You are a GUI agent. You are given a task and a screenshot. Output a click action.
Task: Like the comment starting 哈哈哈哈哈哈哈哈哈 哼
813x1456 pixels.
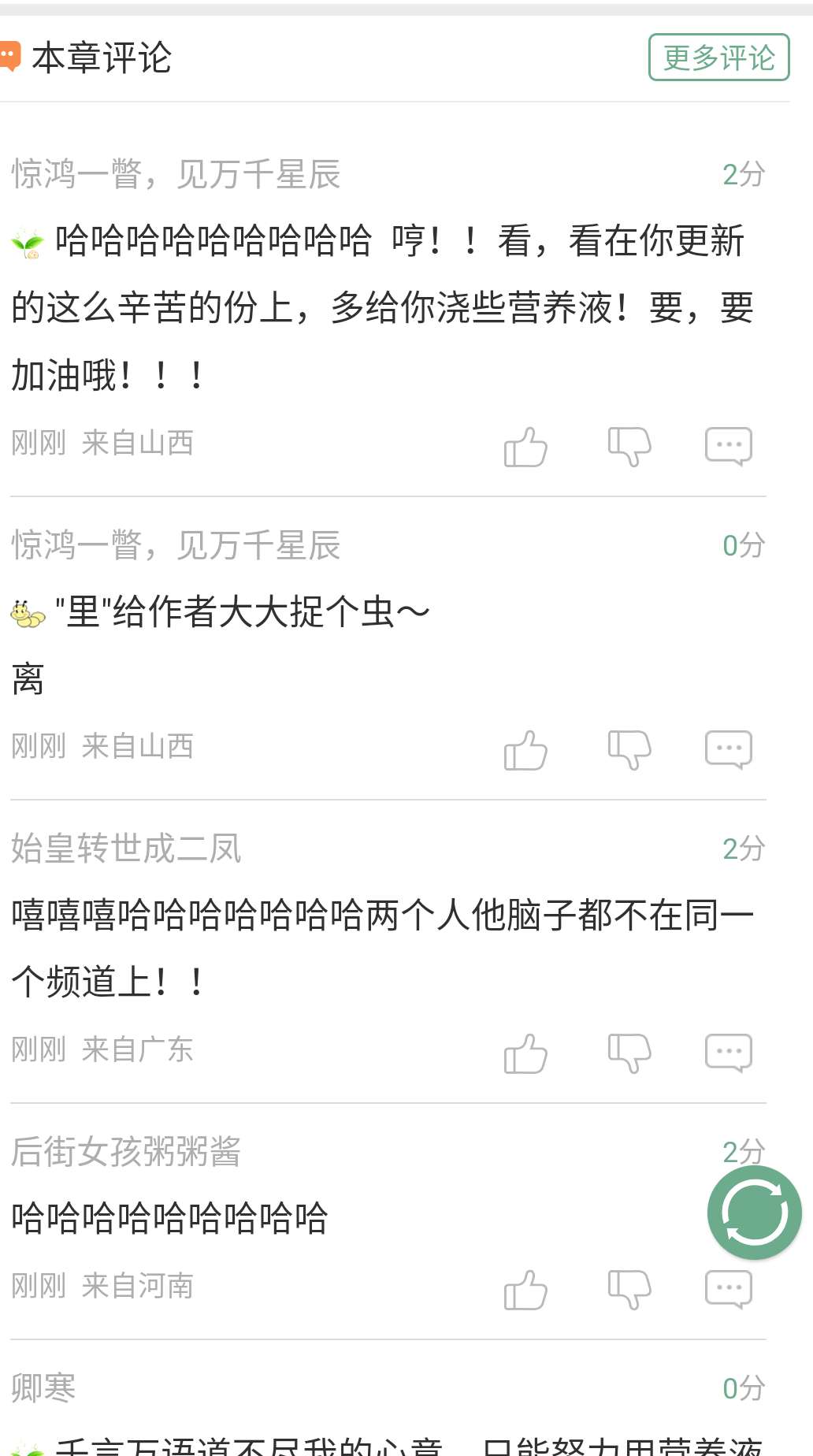coord(525,446)
